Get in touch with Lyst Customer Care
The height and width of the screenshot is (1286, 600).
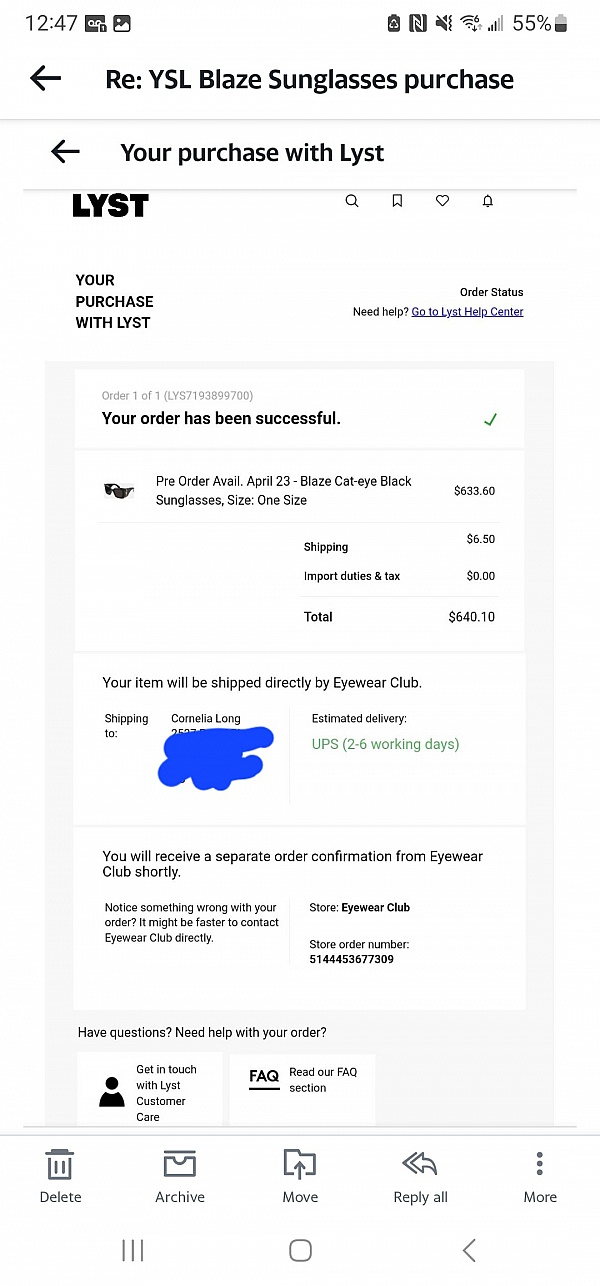coord(150,1092)
